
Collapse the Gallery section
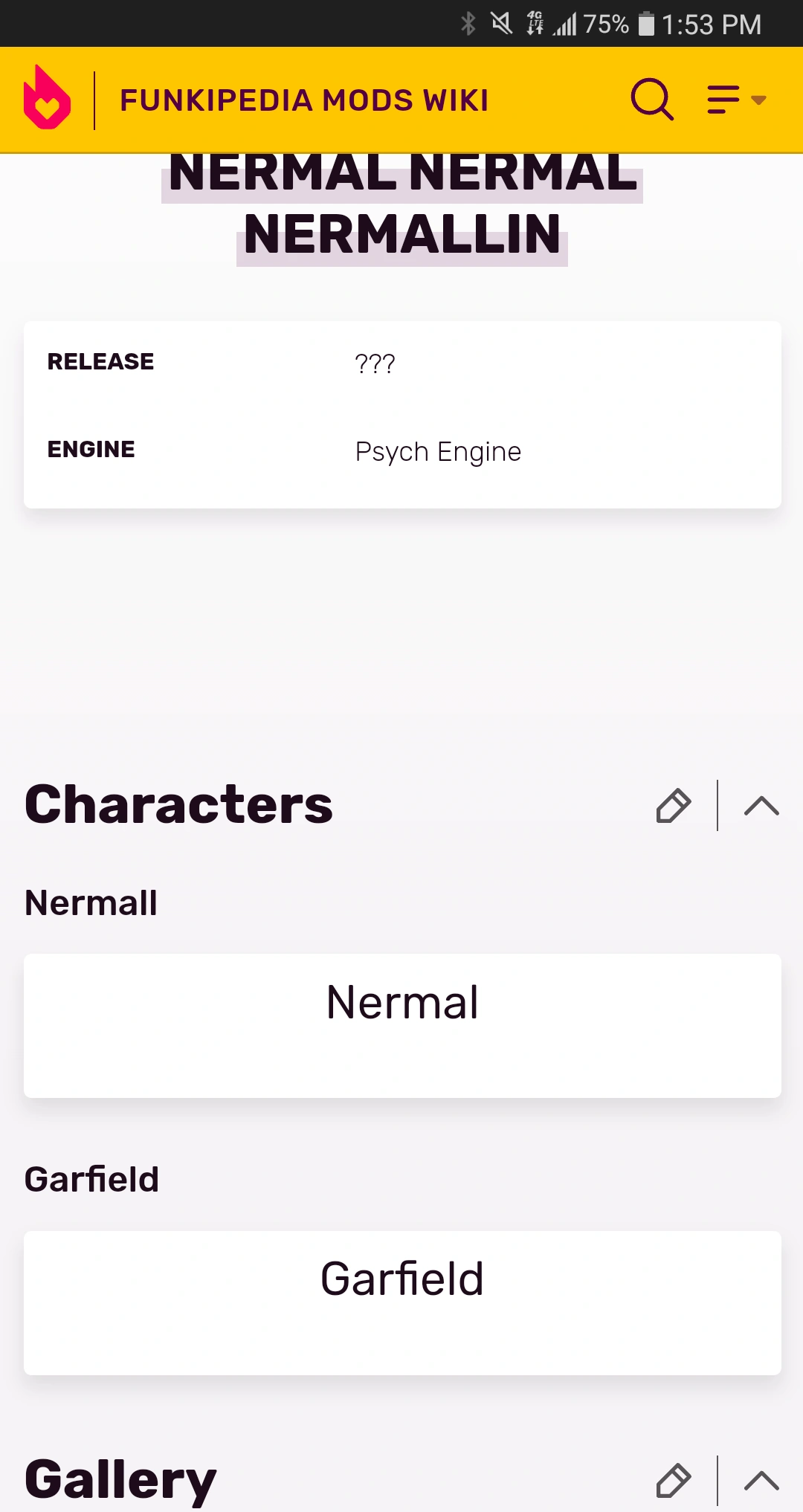coord(761,1480)
